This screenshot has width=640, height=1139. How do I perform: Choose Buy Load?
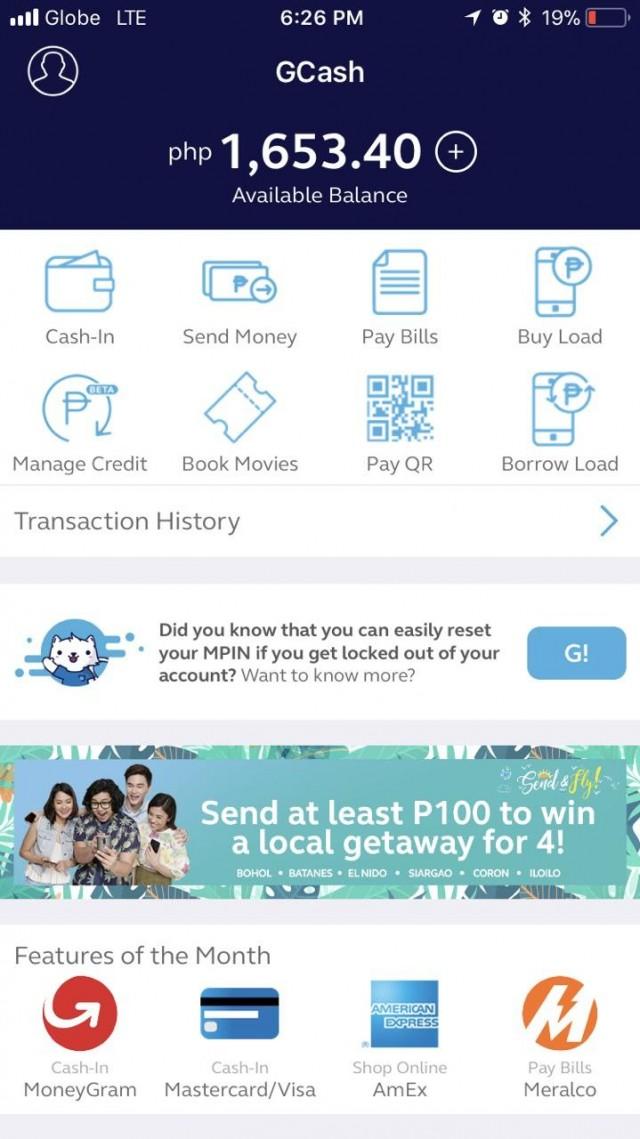click(560, 298)
